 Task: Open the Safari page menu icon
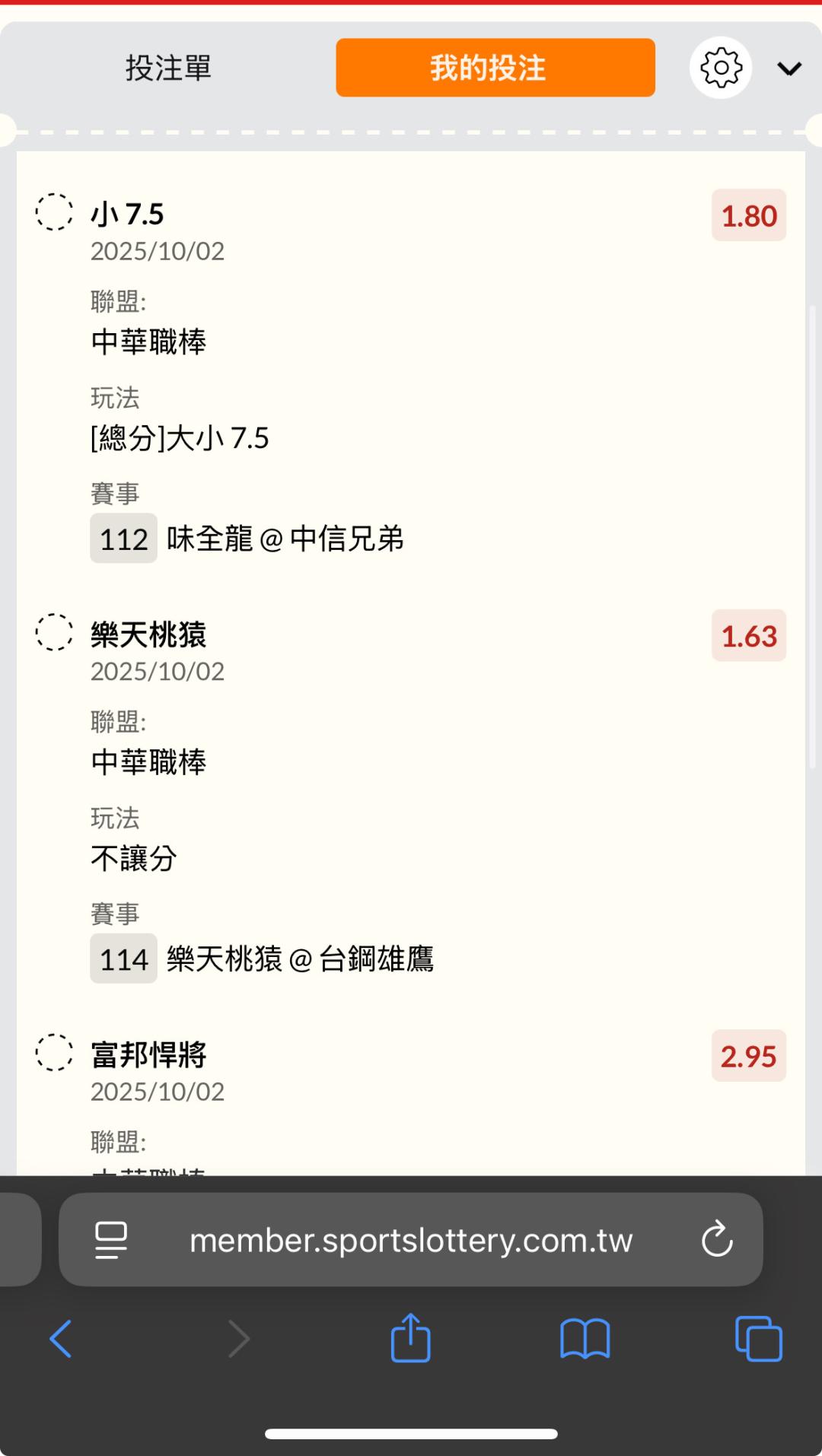point(111,1240)
